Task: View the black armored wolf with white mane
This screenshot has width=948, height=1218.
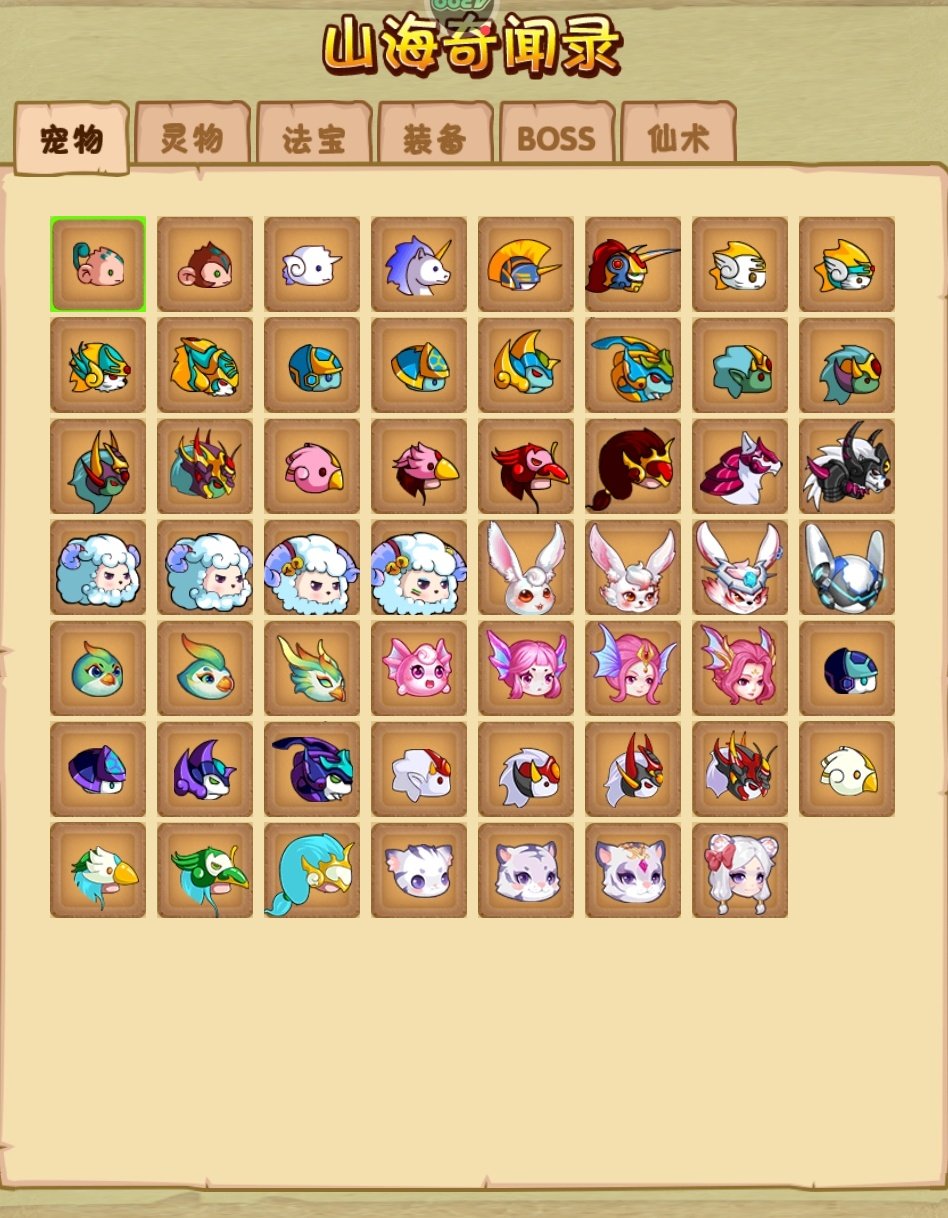Action: [x=847, y=466]
